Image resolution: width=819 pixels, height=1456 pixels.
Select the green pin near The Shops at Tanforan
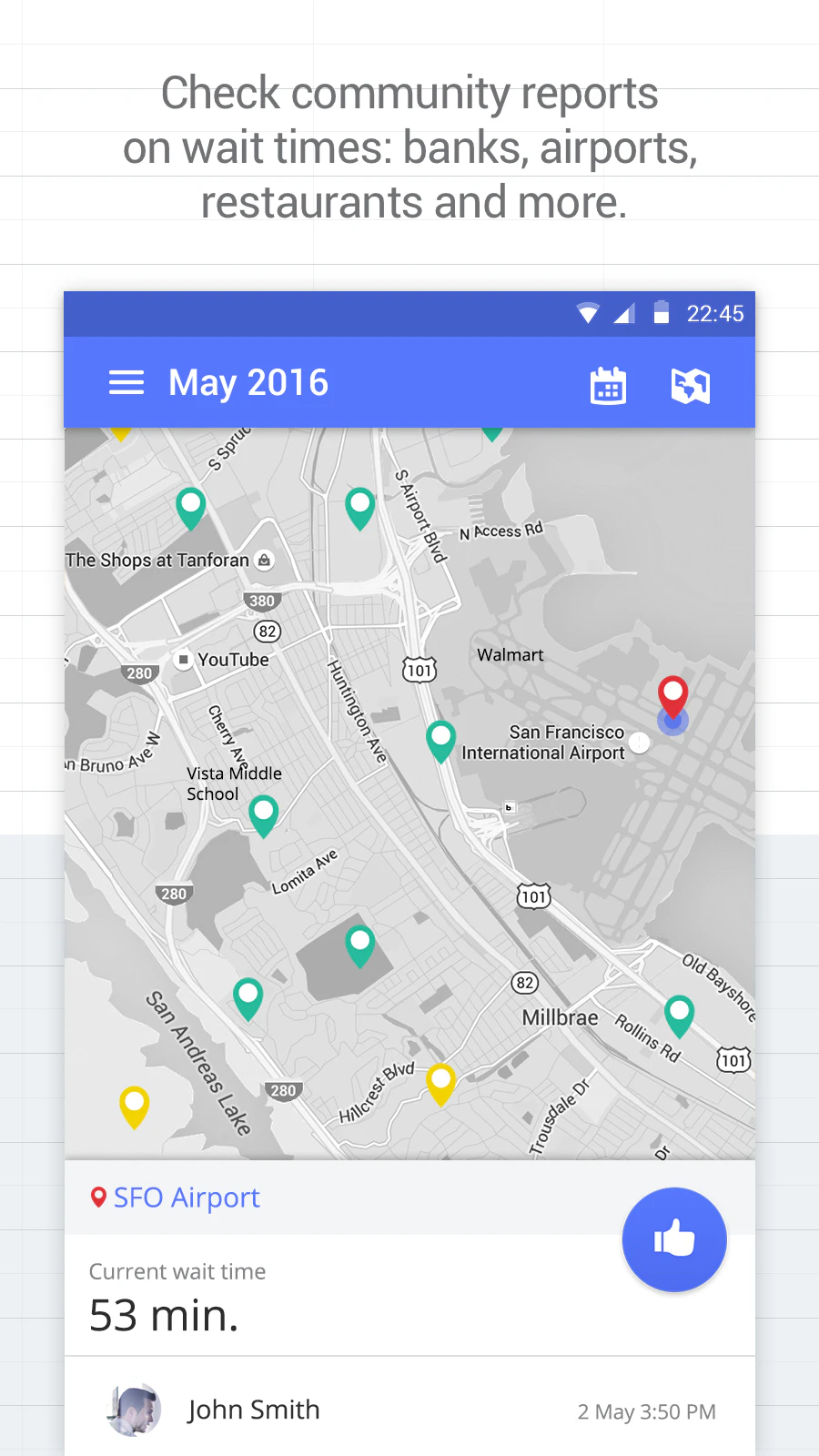click(191, 508)
